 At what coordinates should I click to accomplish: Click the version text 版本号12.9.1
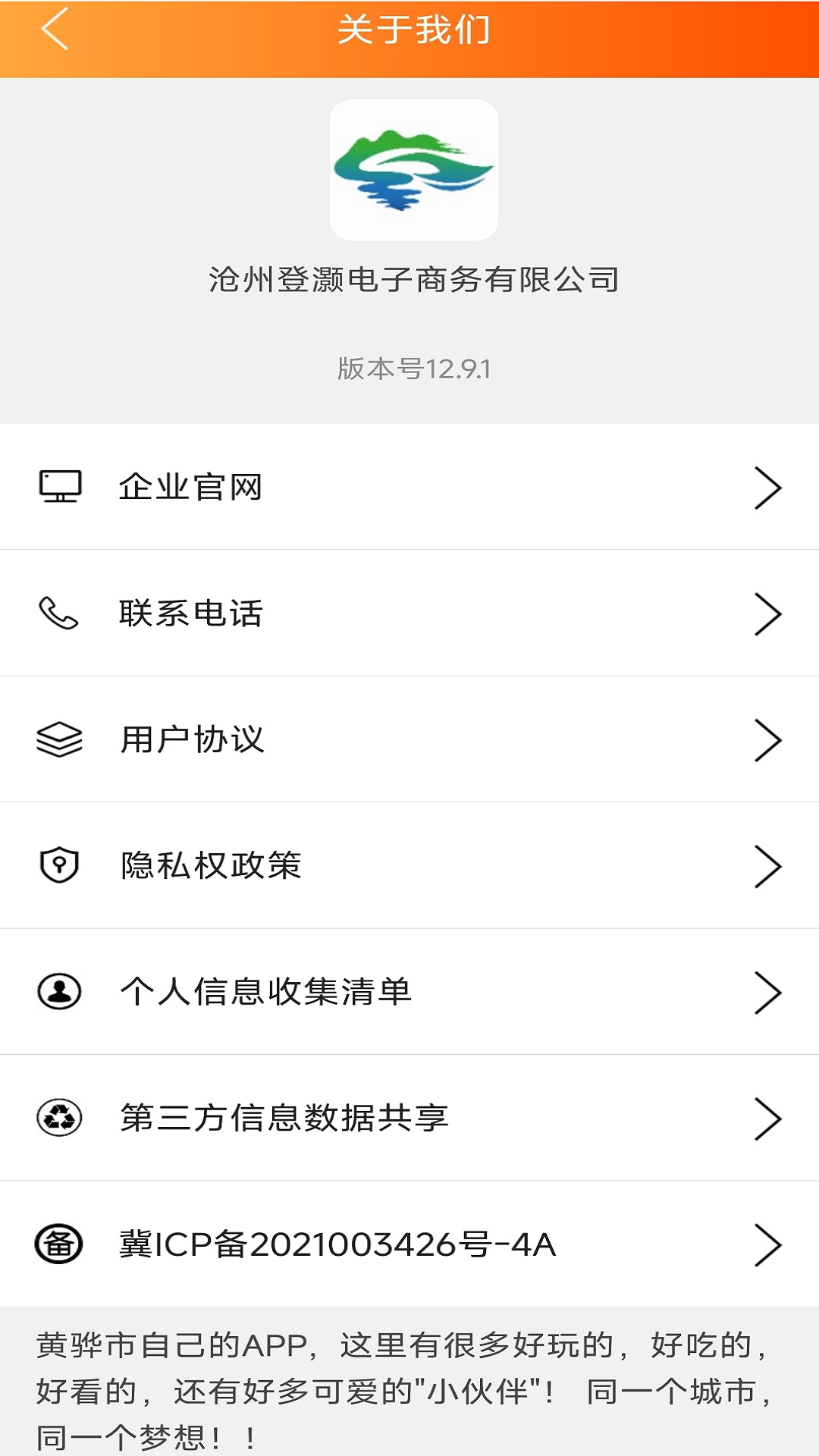coord(413,369)
